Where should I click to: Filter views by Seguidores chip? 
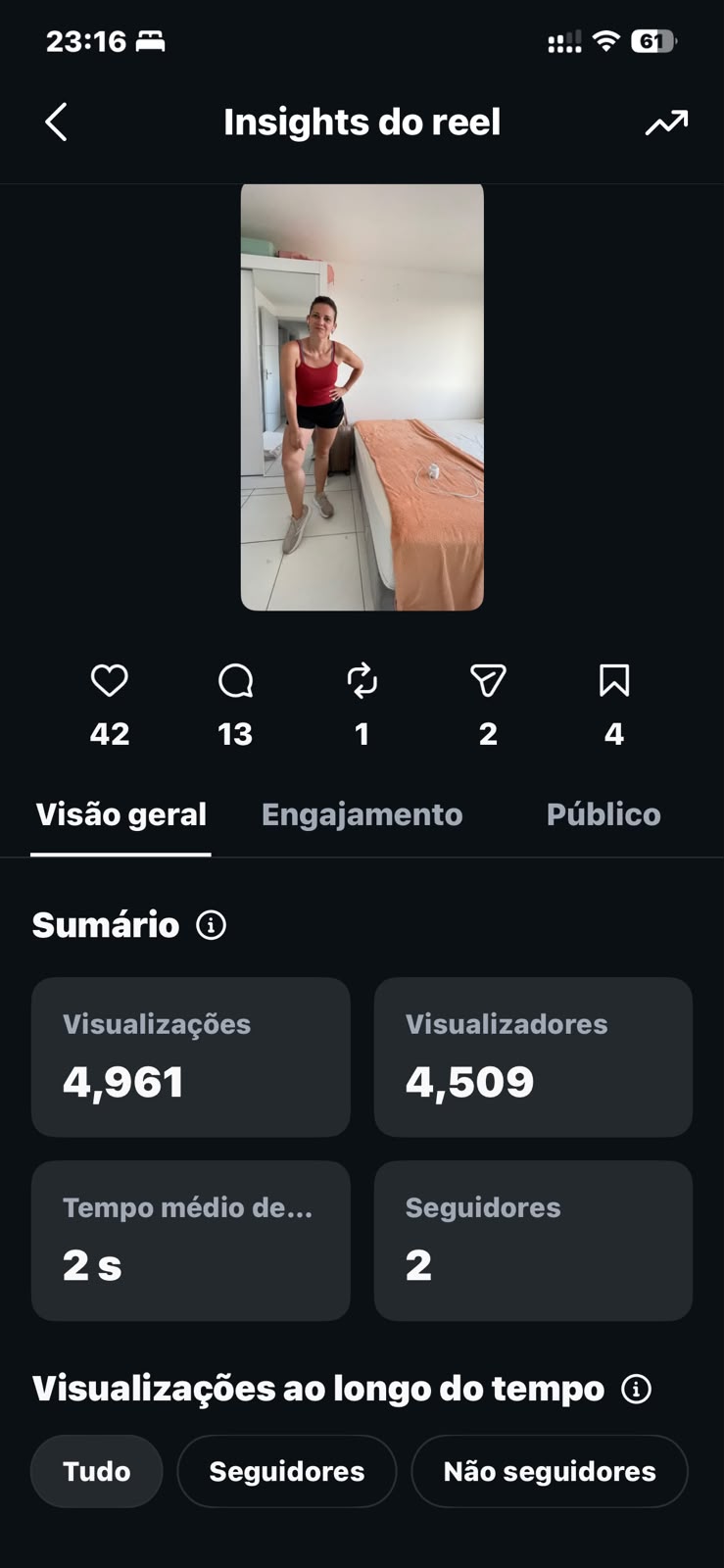pyautogui.click(x=287, y=1471)
